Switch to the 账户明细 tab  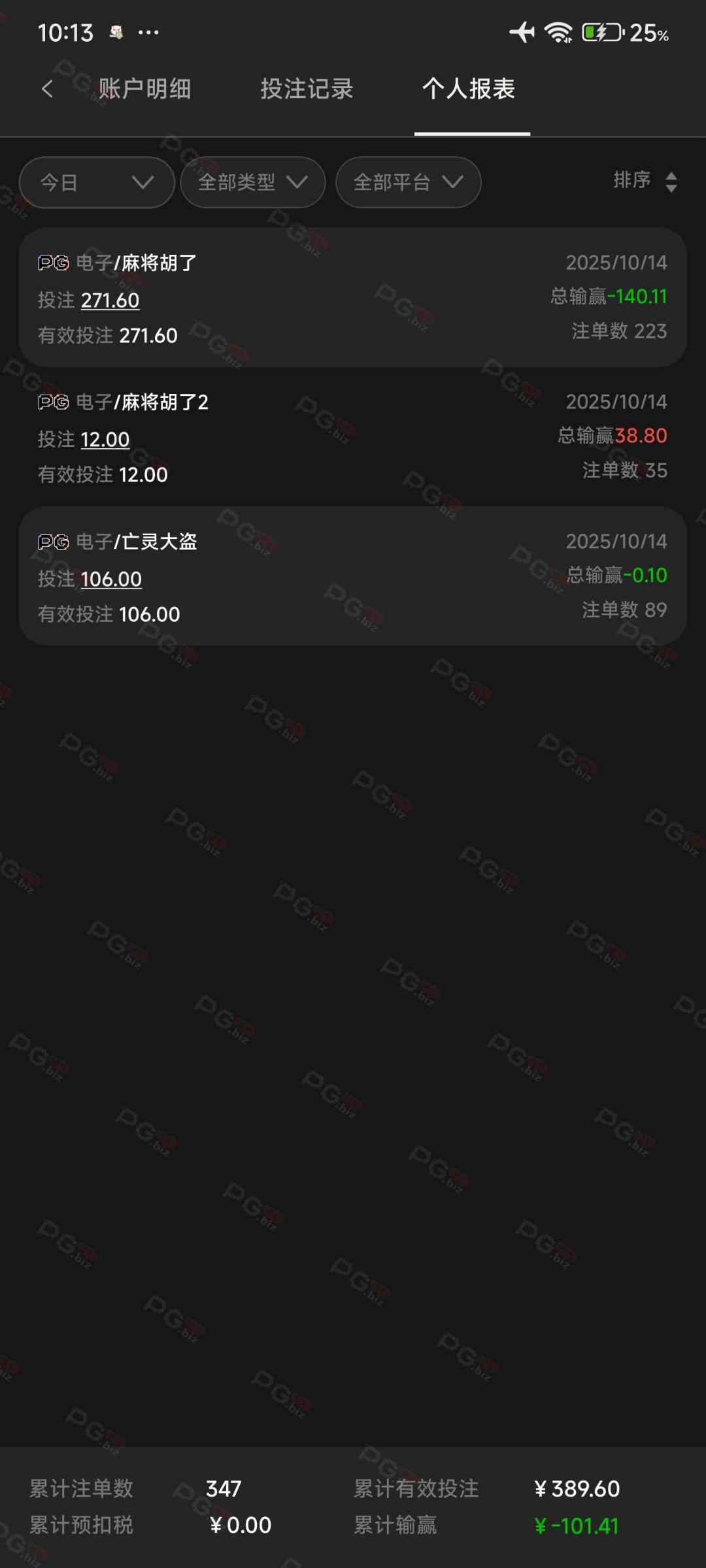click(x=144, y=89)
